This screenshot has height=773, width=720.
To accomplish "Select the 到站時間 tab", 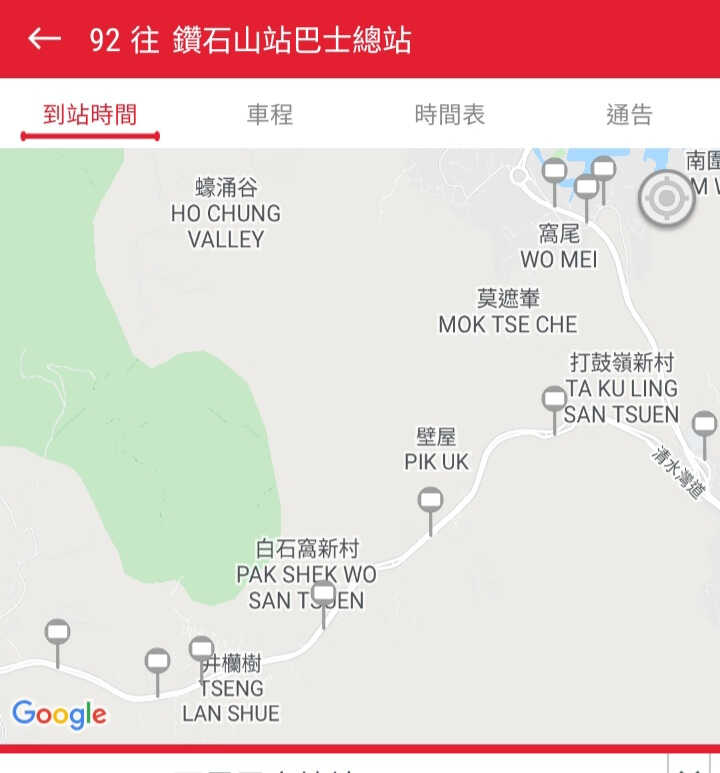I will [x=90, y=115].
